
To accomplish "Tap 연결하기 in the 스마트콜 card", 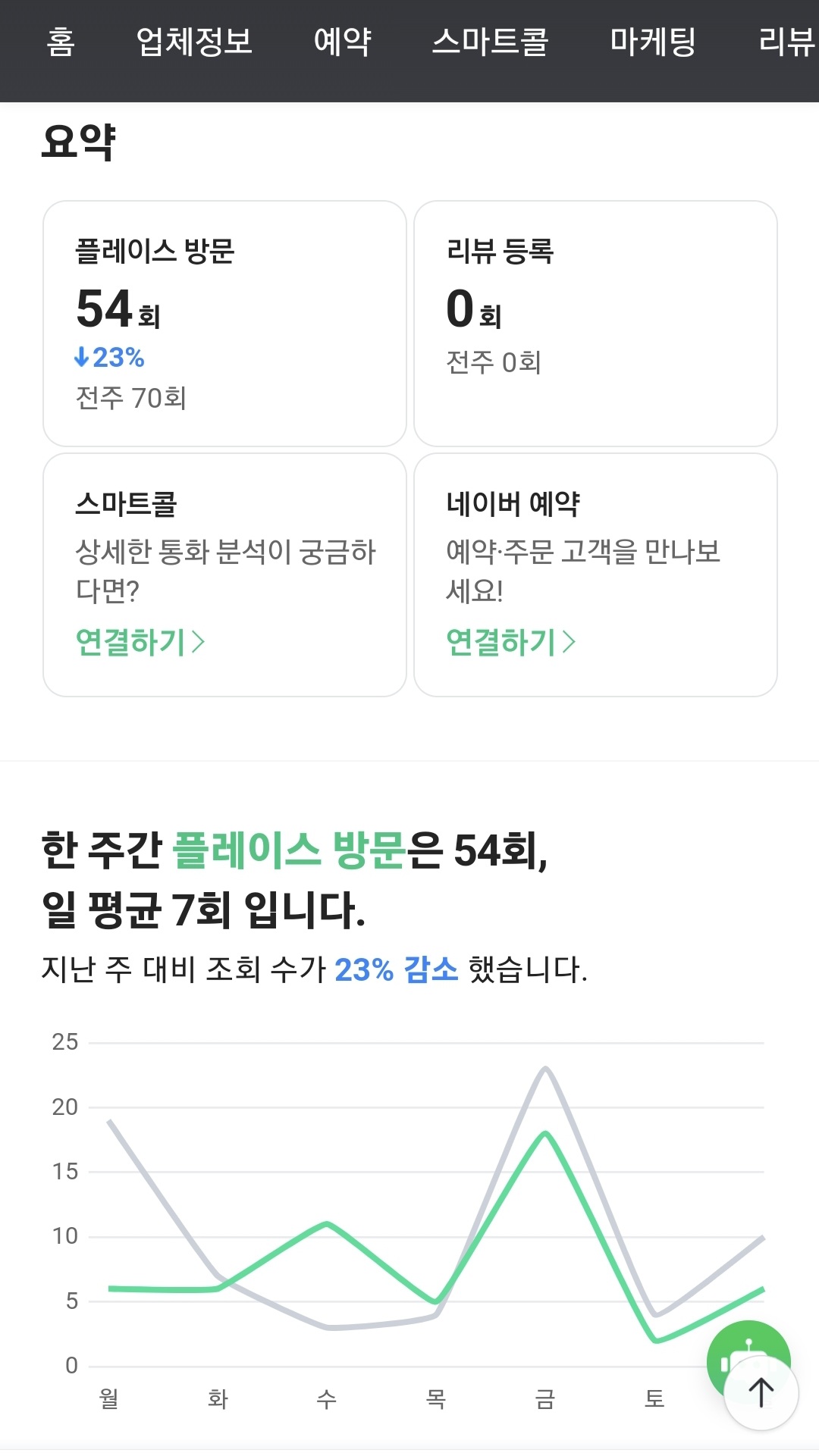I will [x=140, y=642].
